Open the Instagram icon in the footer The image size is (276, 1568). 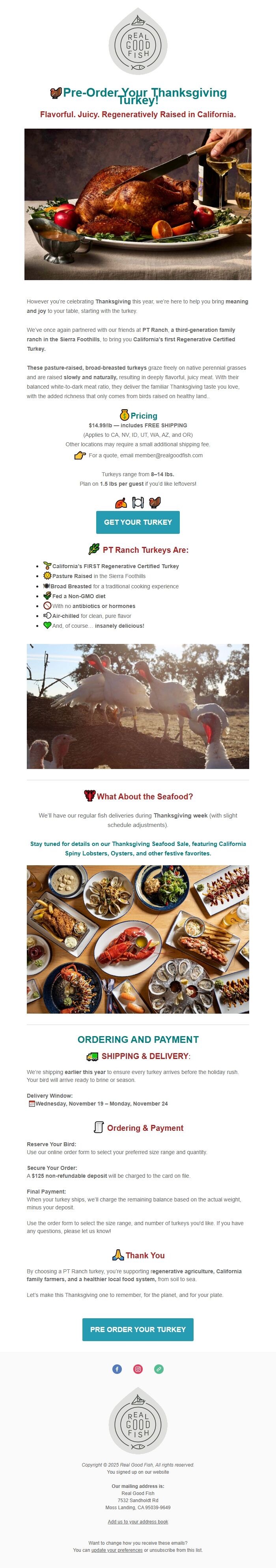click(x=138, y=1369)
